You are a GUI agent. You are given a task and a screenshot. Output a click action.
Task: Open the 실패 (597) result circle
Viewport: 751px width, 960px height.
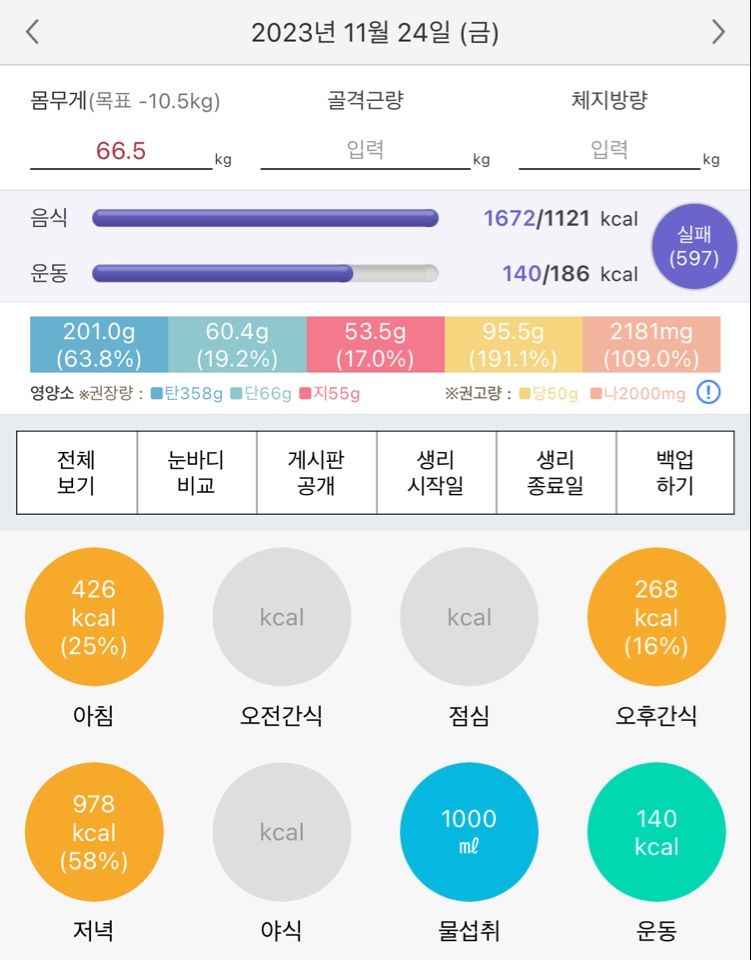click(694, 246)
